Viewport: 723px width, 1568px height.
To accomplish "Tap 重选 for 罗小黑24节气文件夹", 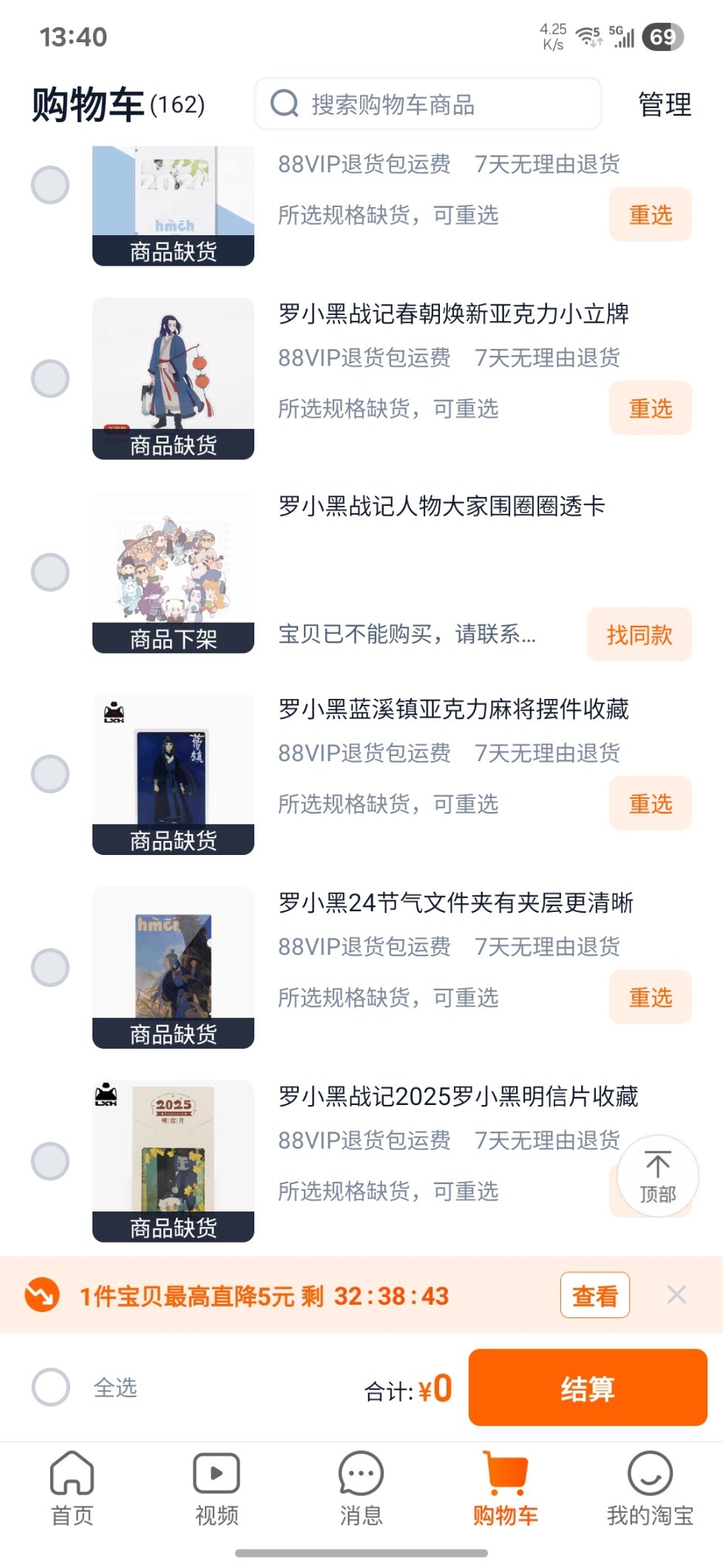I will point(651,998).
